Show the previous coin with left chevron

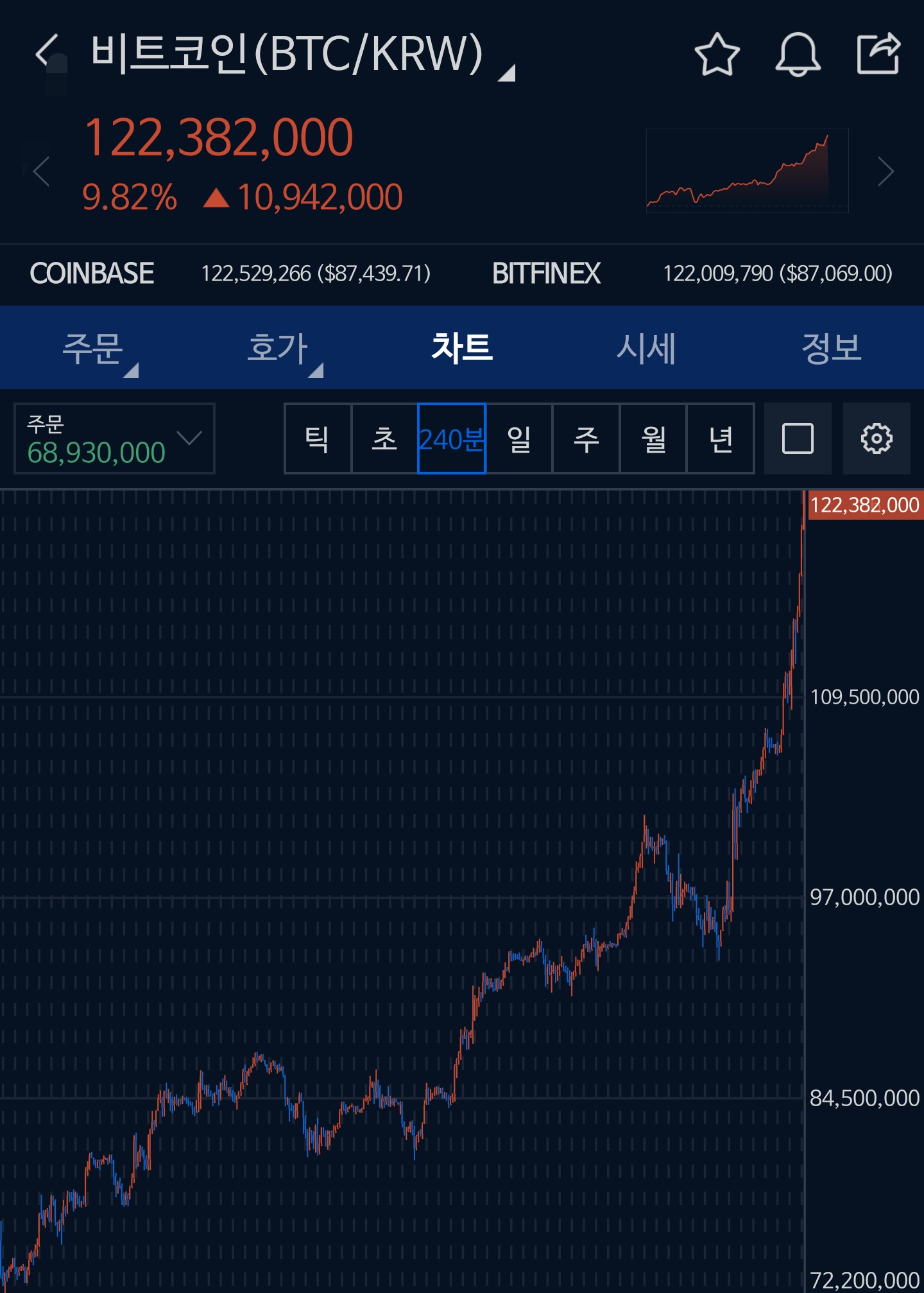coord(42,171)
